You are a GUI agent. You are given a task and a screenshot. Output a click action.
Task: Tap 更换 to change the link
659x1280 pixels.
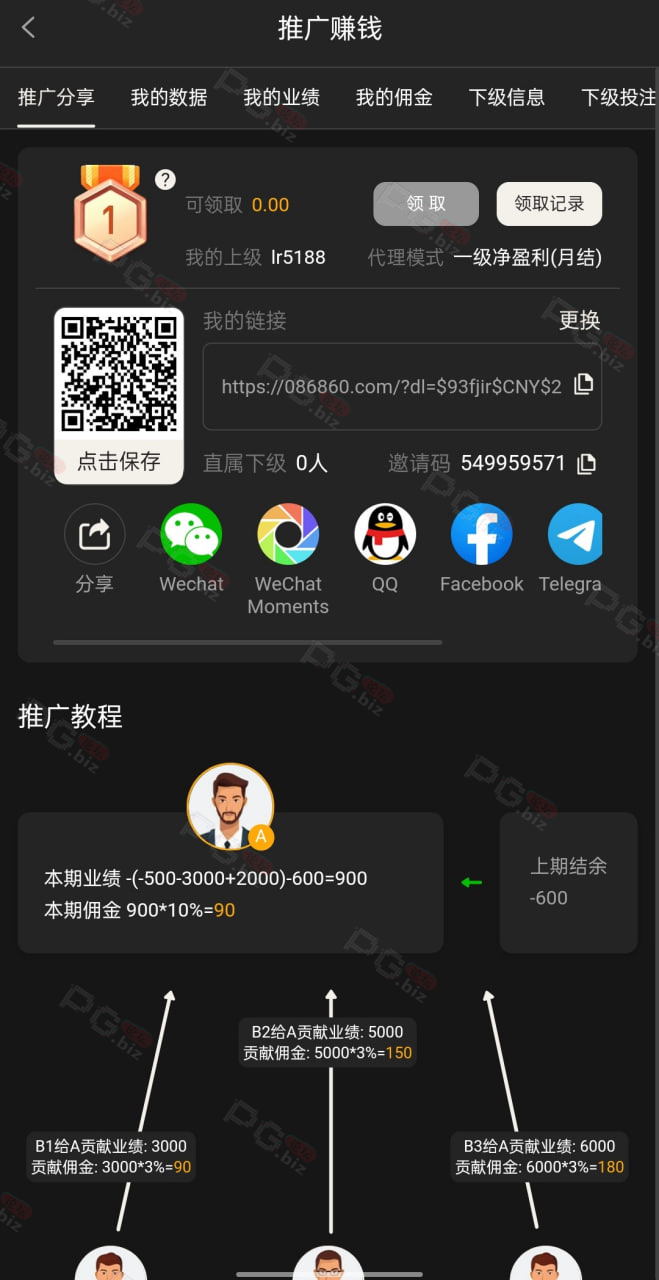coord(579,320)
